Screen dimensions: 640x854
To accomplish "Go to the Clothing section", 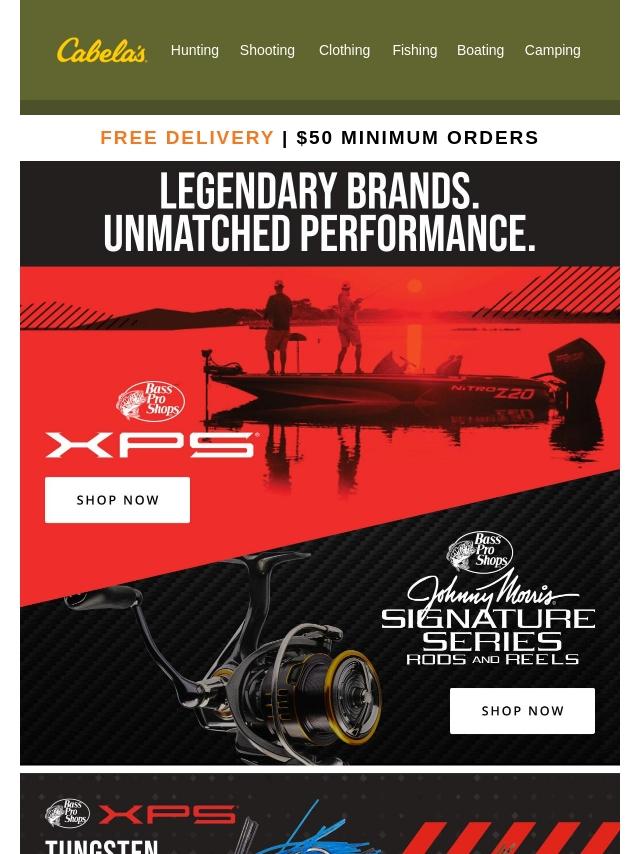I will (344, 50).
